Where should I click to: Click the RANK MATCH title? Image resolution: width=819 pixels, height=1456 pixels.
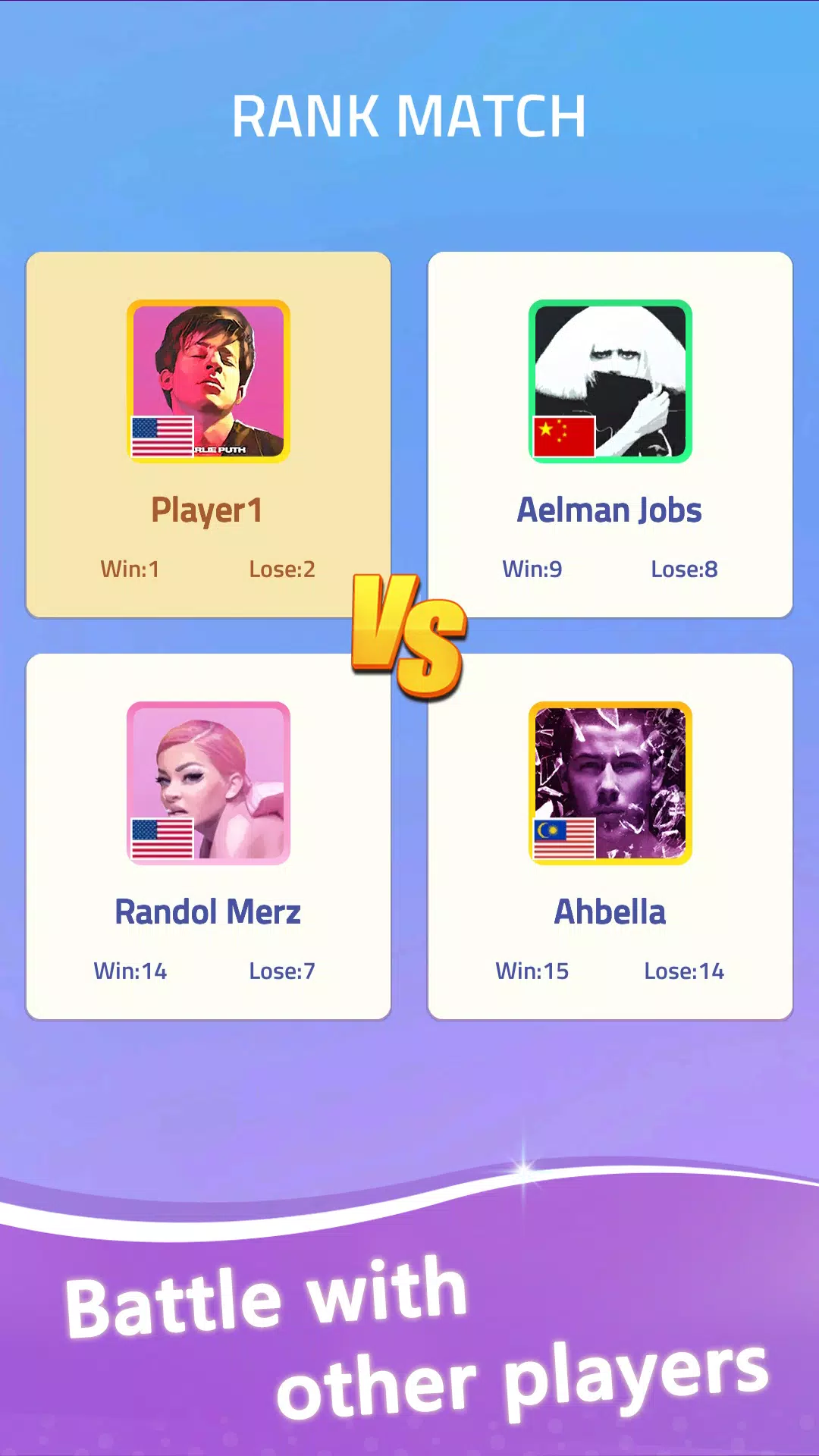(x=409, y=115)
